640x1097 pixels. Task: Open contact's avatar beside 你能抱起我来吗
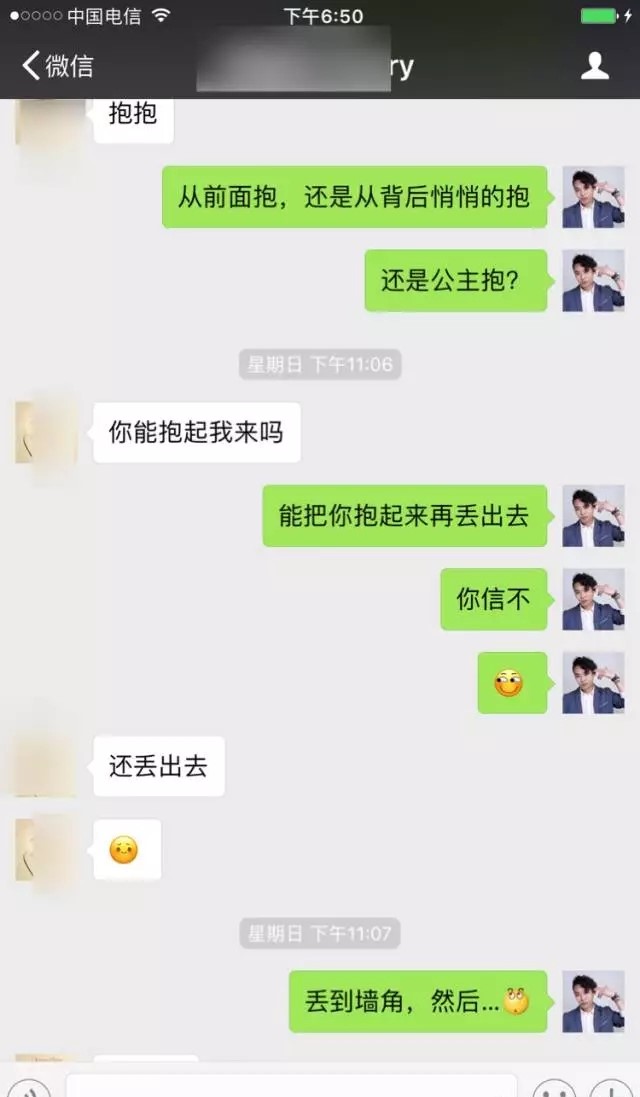pos(45,432)
